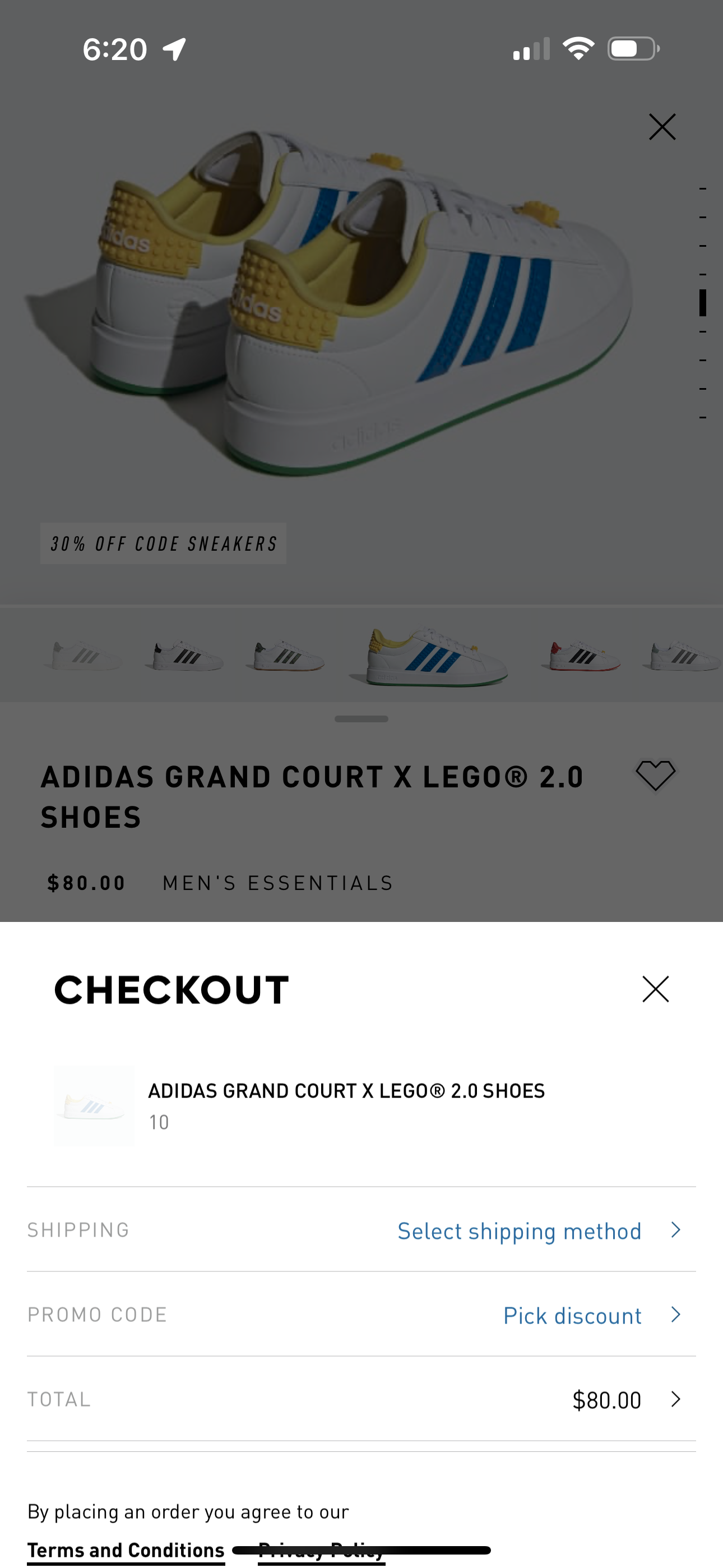
Task: Open Select shipping method
Action: tap(518, 1230)
